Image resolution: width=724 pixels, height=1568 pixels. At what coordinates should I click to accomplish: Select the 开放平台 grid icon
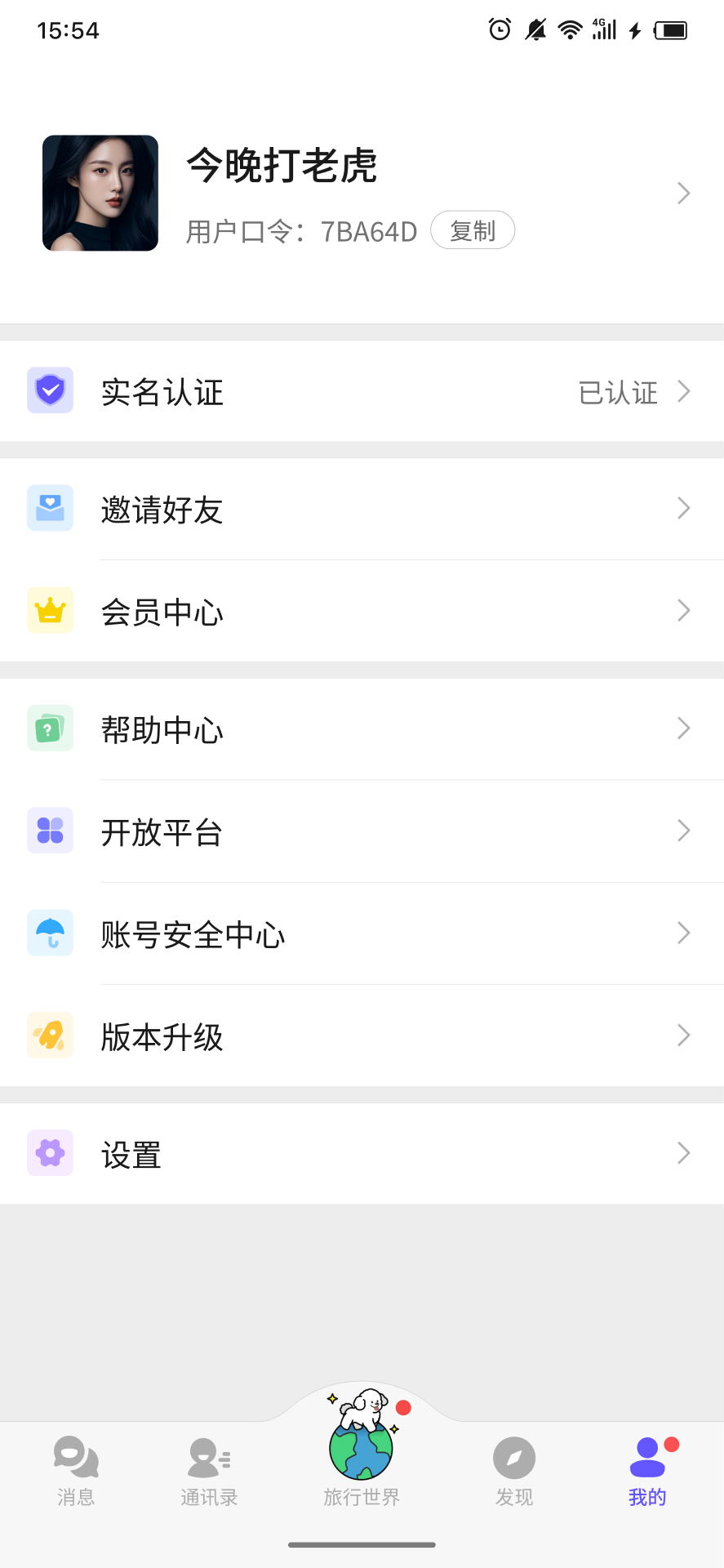tap(50, 830)
